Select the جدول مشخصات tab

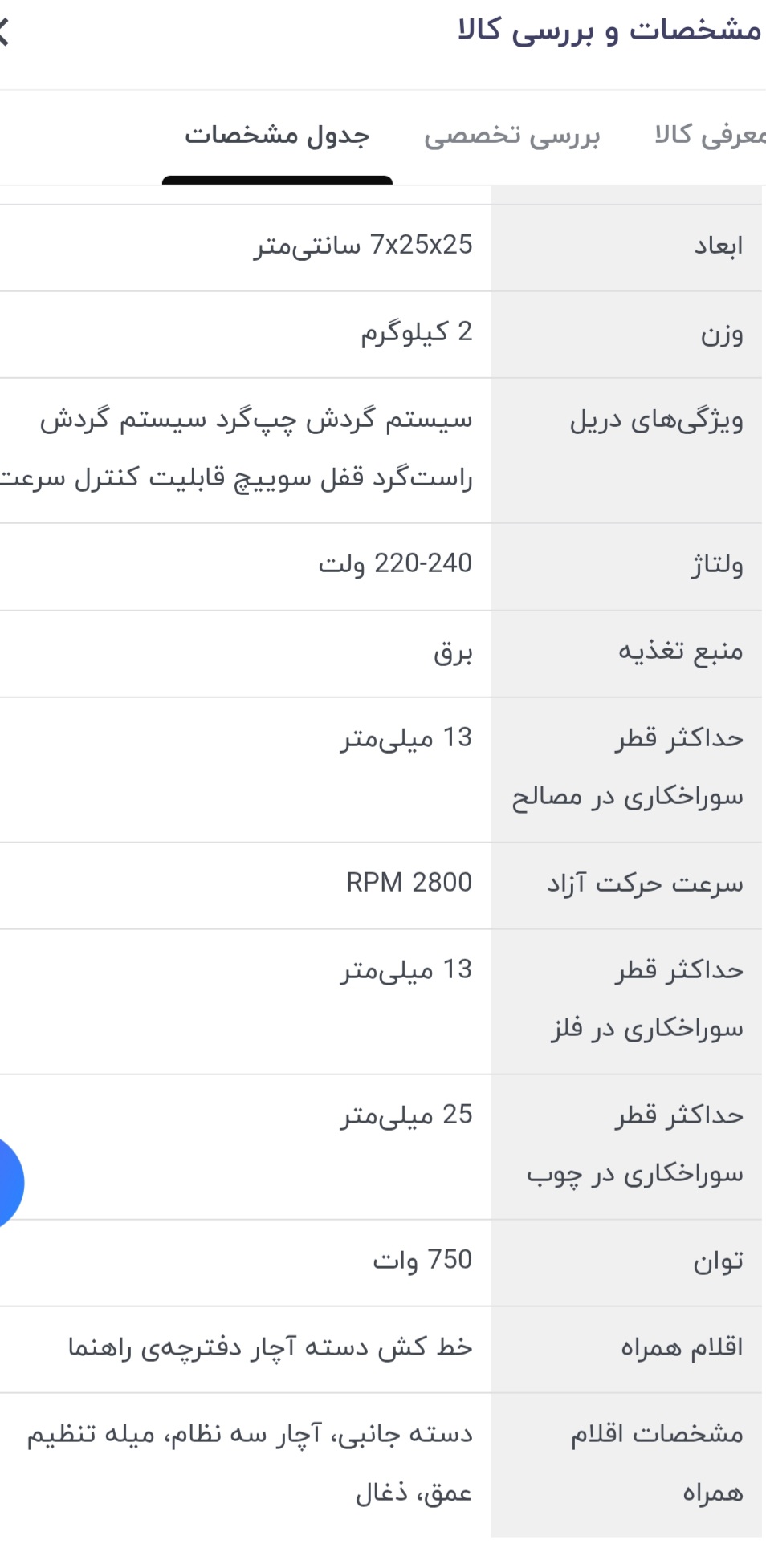pos(277,135)
